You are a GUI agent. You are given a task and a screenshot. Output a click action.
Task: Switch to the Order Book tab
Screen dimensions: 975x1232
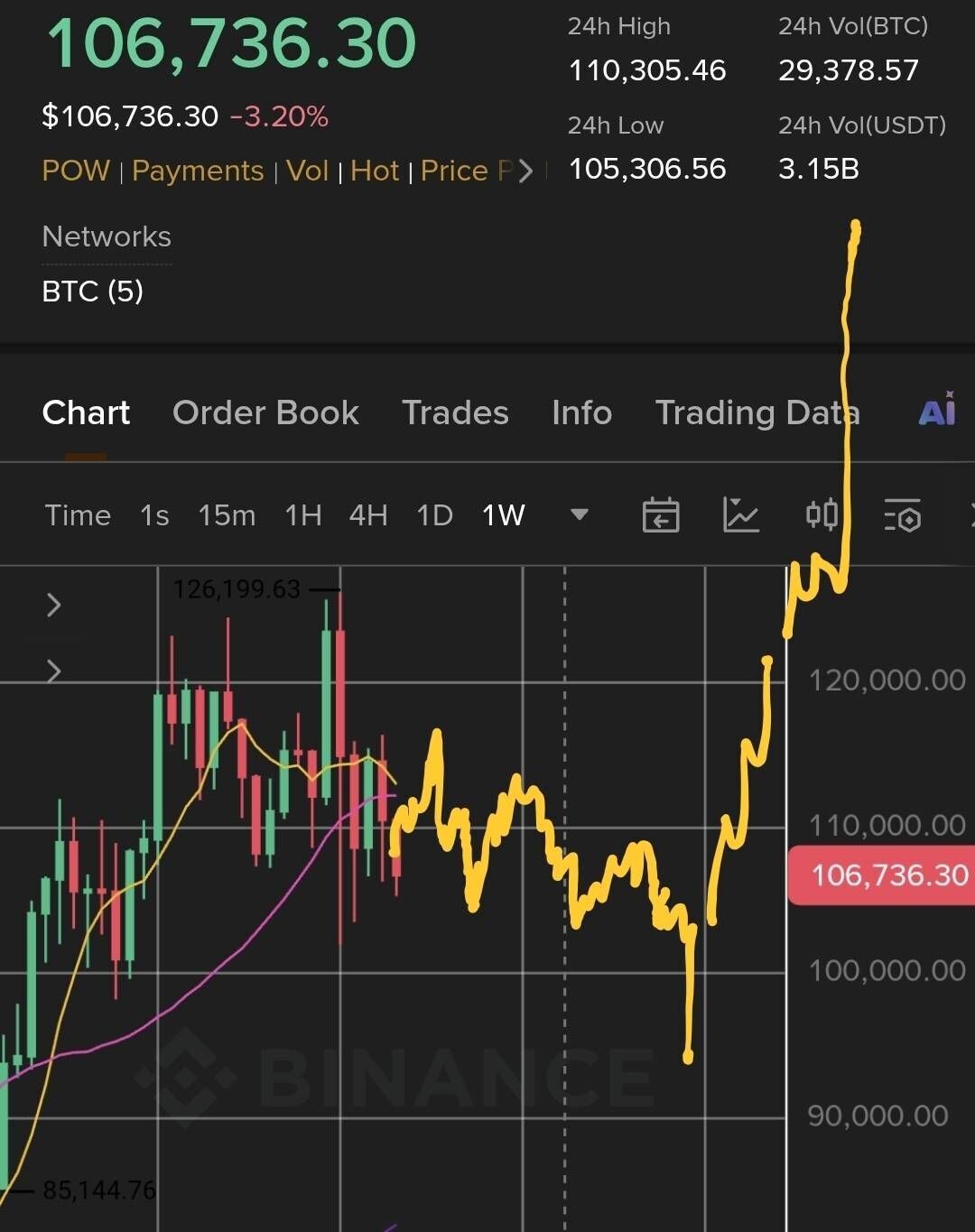pyautogui.click(x=265, y=412)
